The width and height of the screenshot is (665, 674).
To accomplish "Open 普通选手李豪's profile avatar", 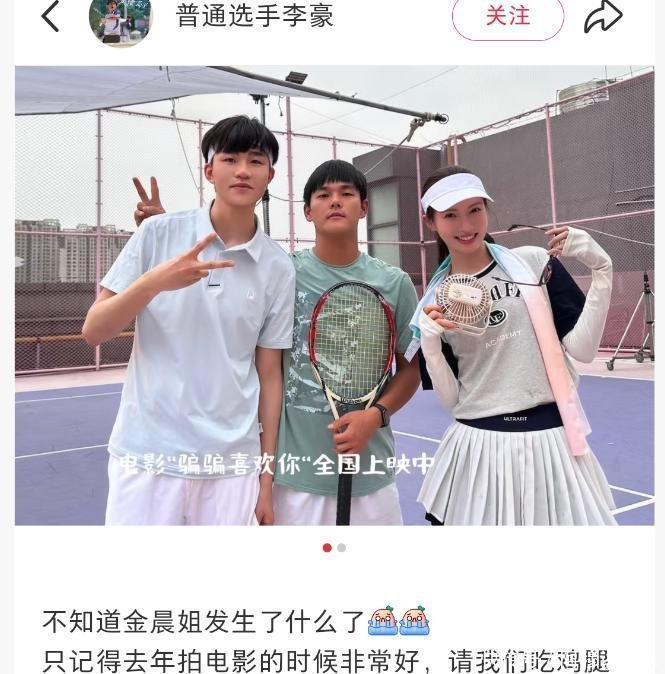I will 120,20.
